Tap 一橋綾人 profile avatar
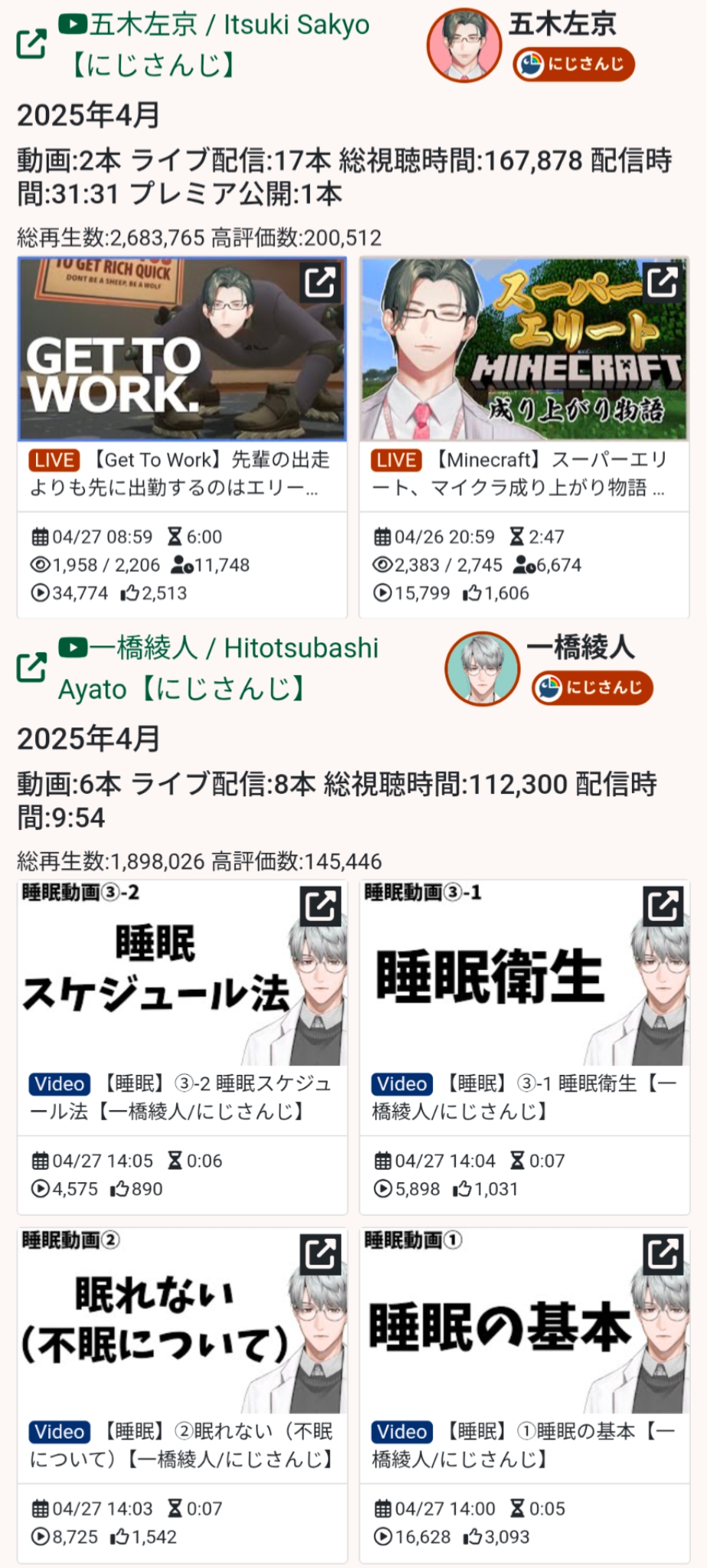This screenshot has height=1568, width=707. coord(482,668)
